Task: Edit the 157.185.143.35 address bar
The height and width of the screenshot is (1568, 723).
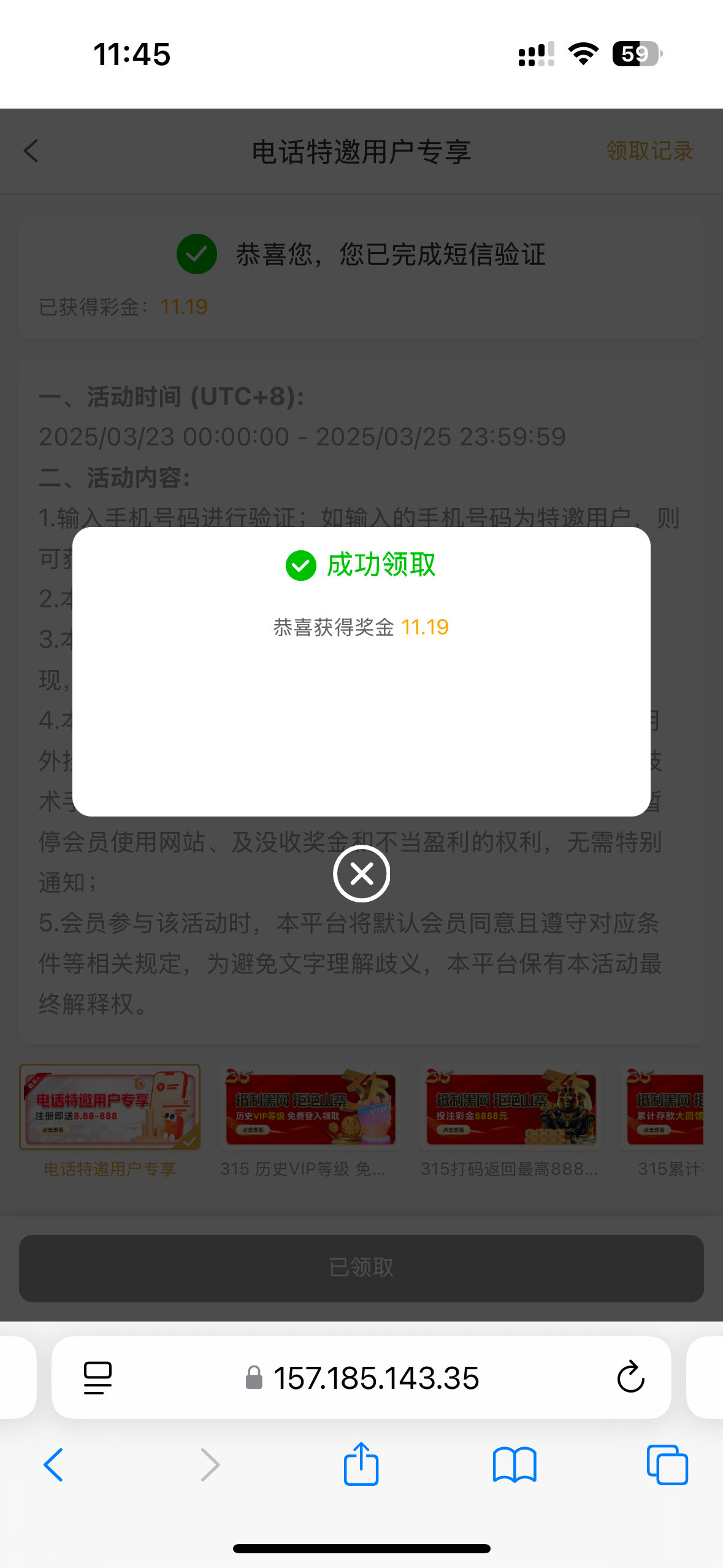Action: (375, 1378)
